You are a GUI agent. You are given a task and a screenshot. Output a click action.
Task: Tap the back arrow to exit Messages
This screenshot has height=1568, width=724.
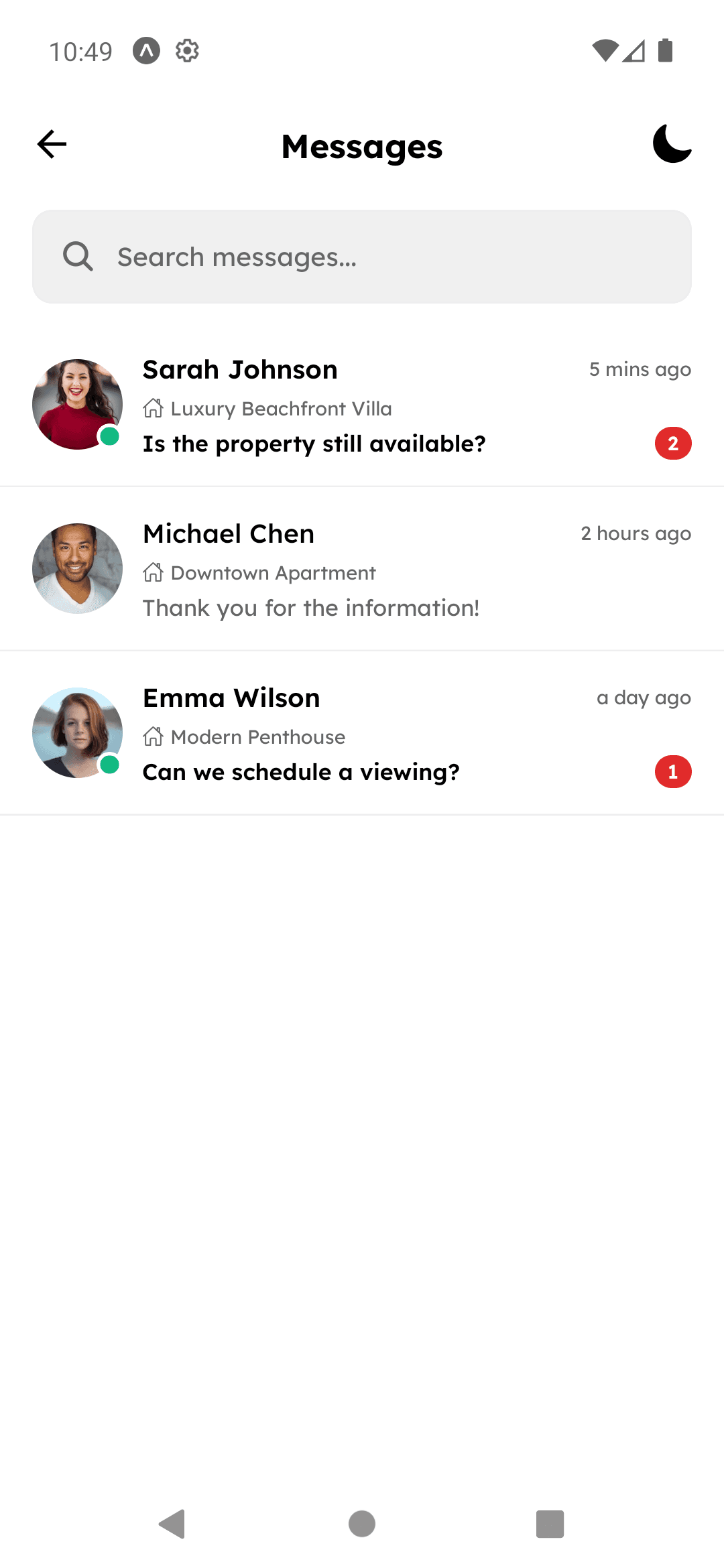[50, 143]
